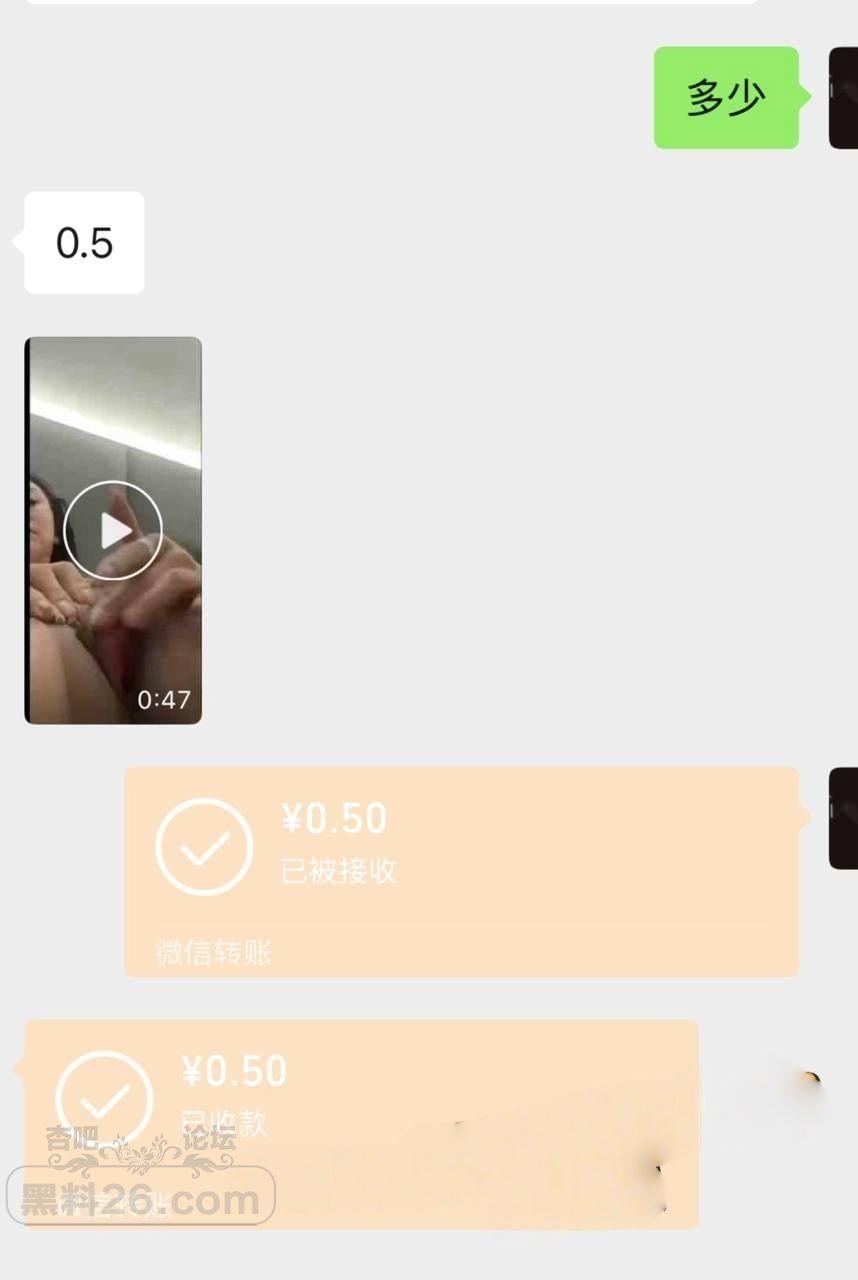The image size is (858, 1280).
Task: Open sender's avatar beside 多少 message
Action: (843, 98)
